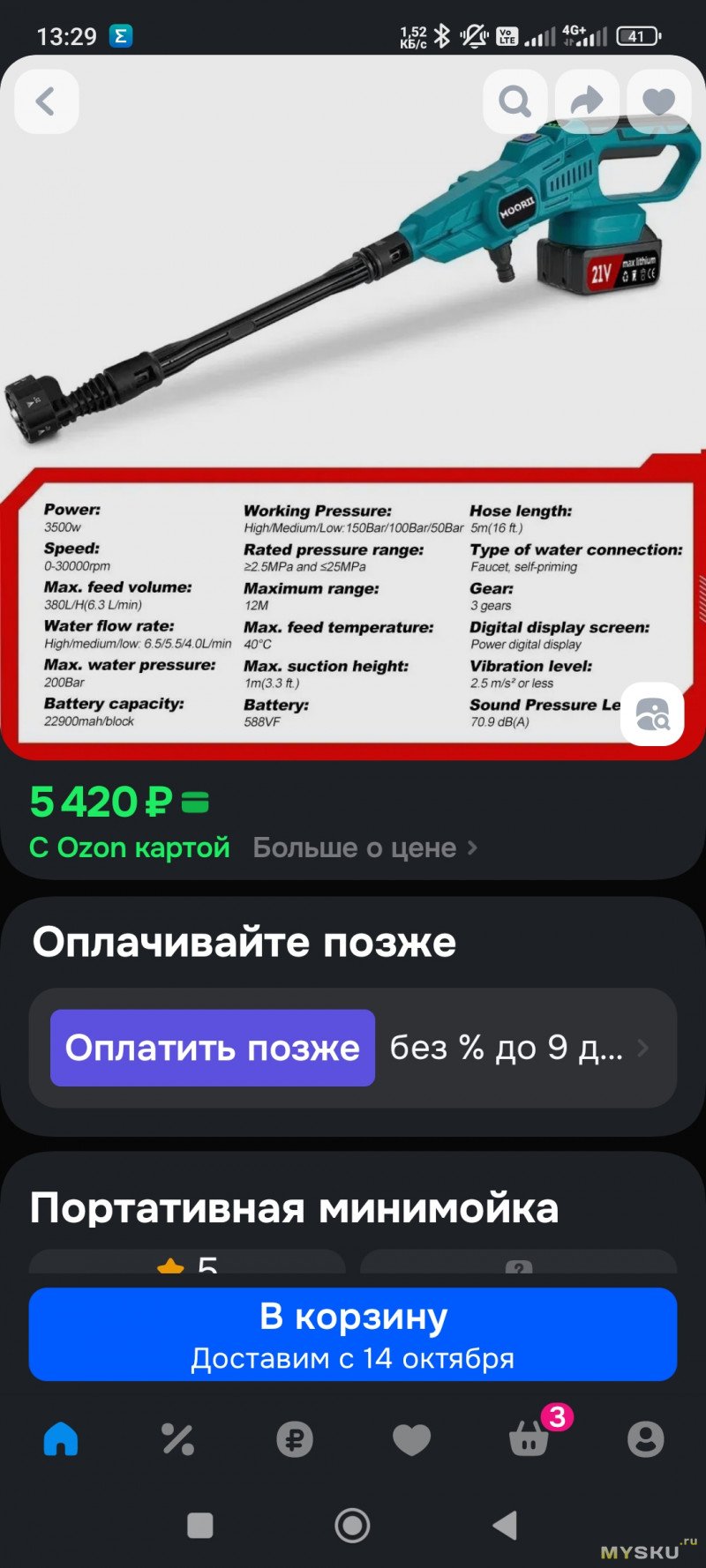
Task: Add to cart with "В корзину"
Action: coord(353,1333)
